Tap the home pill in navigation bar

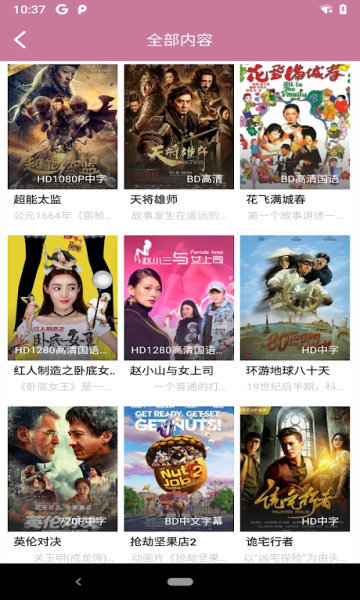(x=180, y=582)
